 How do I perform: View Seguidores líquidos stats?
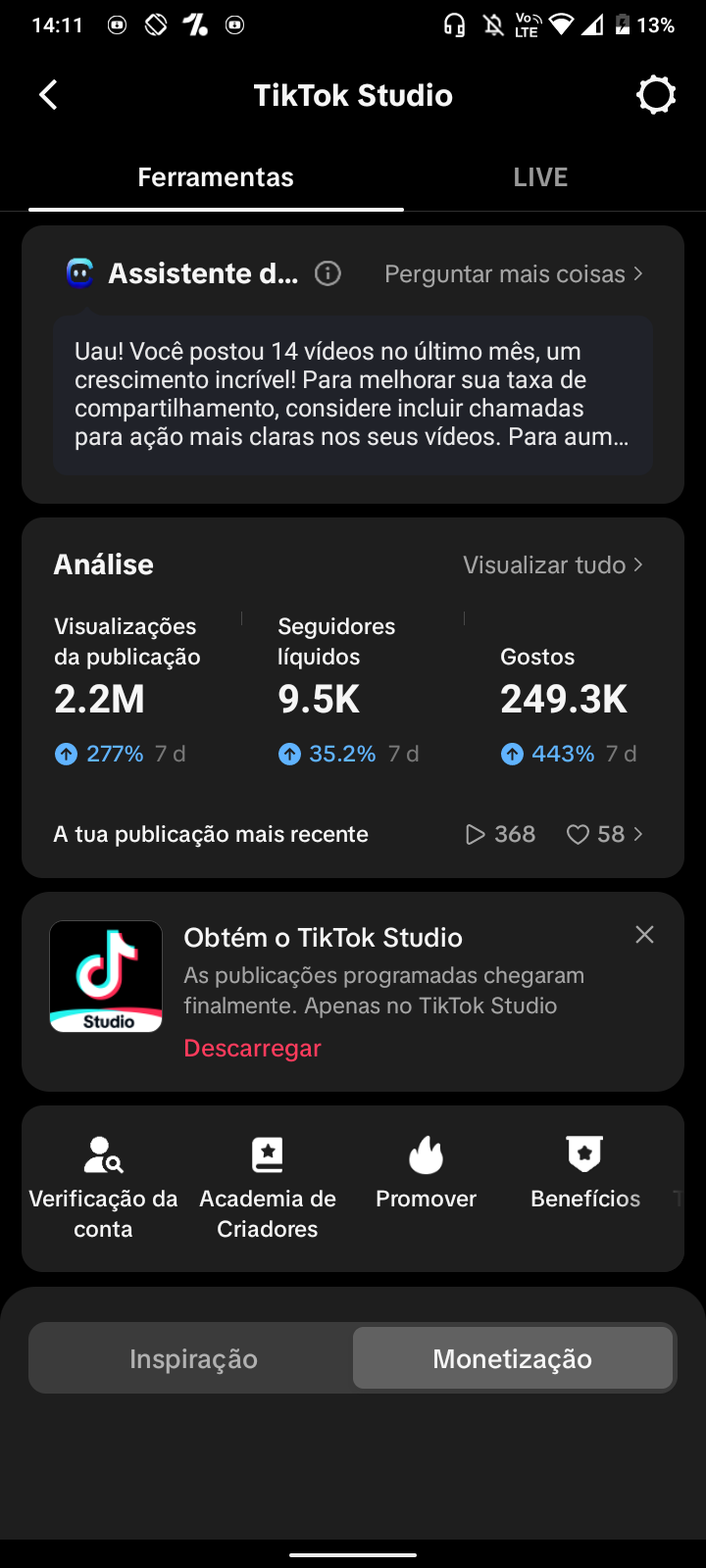351,690
